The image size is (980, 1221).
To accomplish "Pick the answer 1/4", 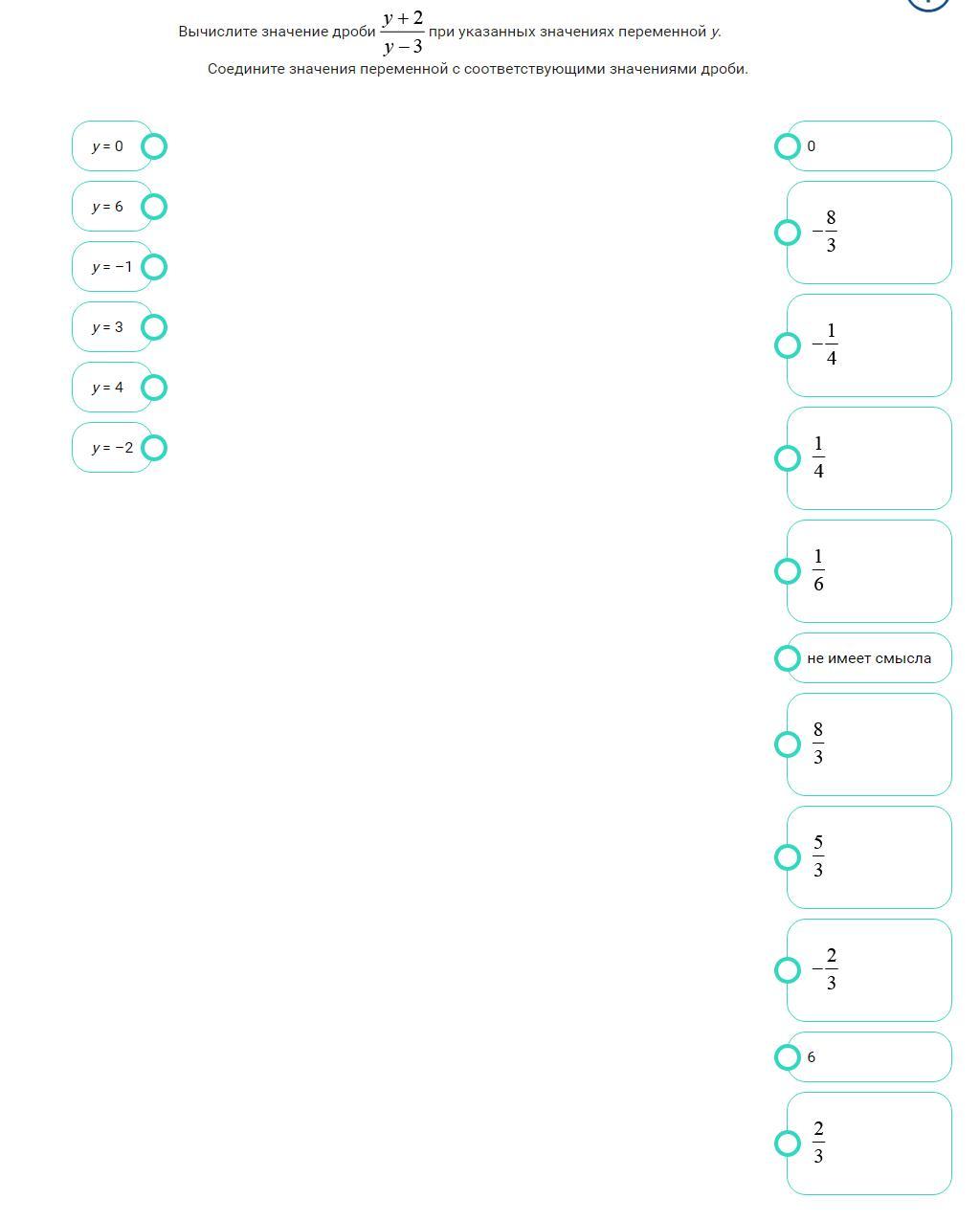I will [x=869, y=458].
